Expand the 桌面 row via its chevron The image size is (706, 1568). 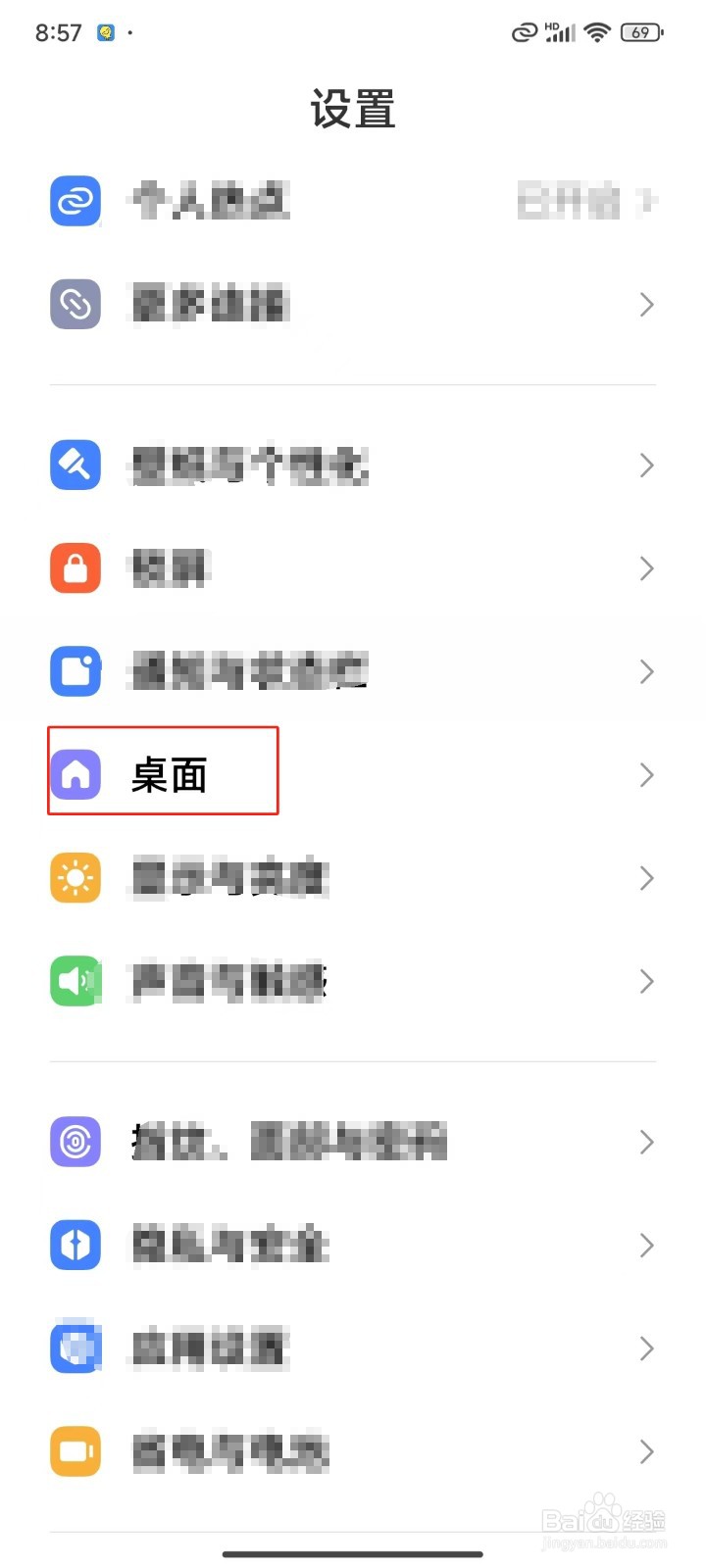[x=646, y=774]
